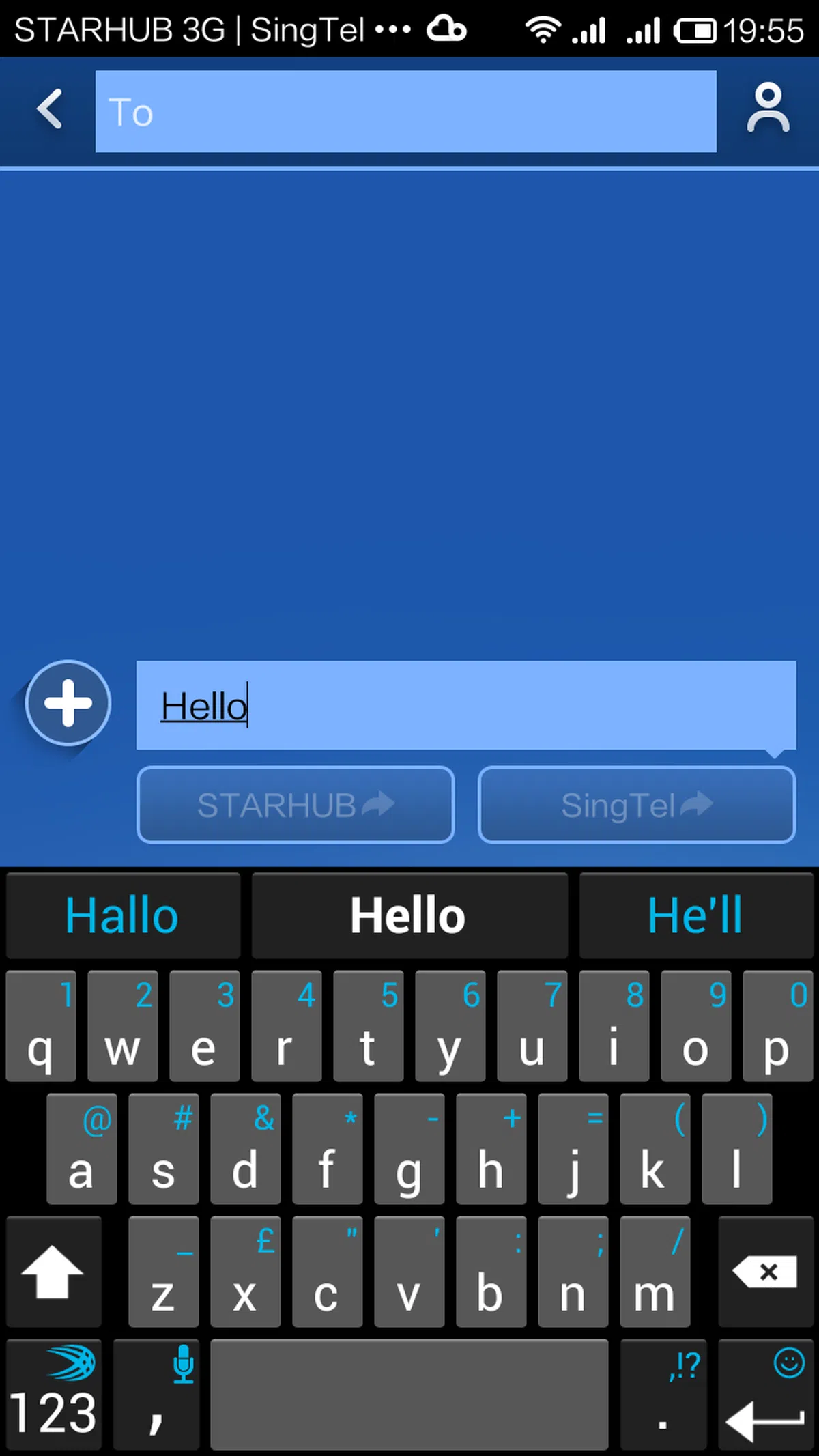Choose the Hallo keyboard suggestion
819x1456 pixels.
[123, 915]
